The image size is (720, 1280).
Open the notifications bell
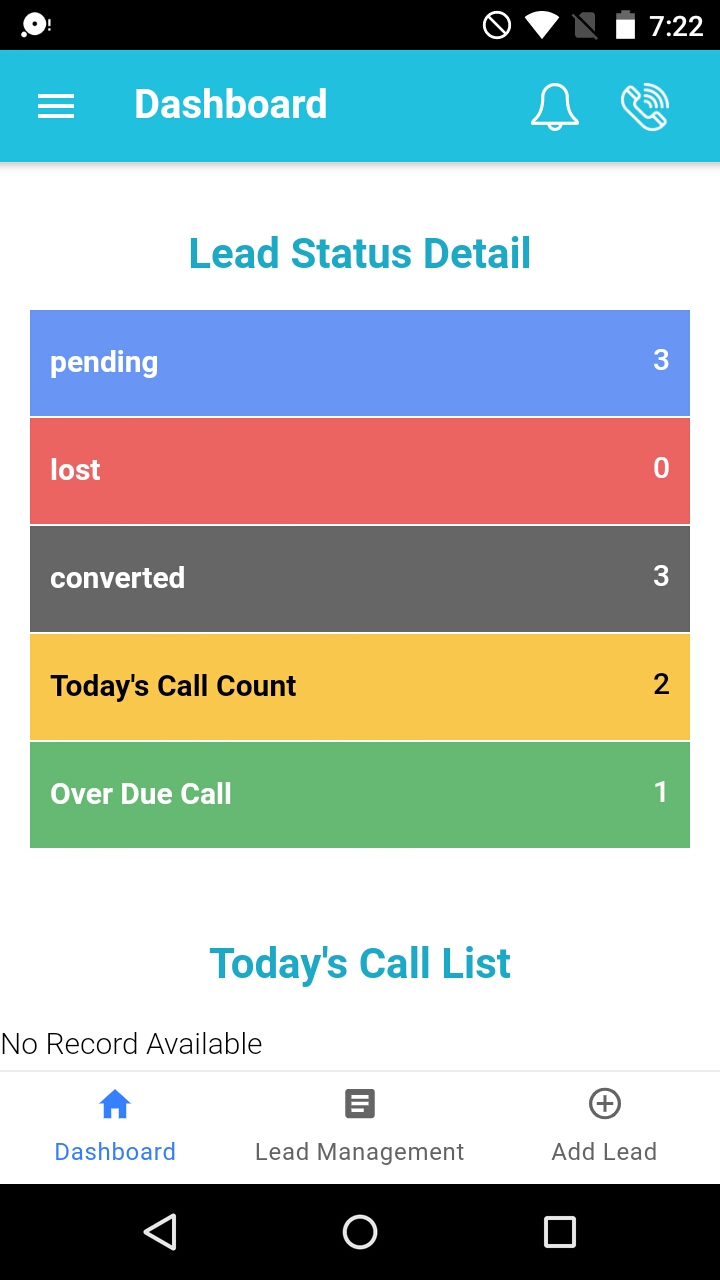click(554, 106)
